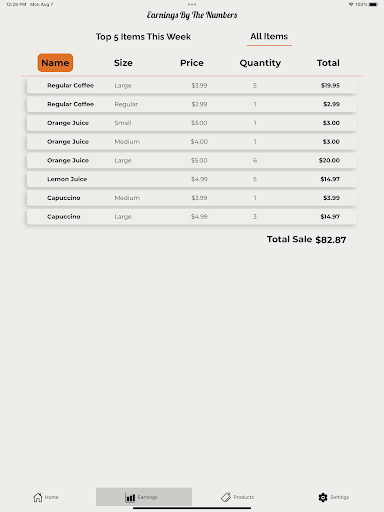This screenshot has width=384, height=512.
Task: Switch to the Products tab
Action: click(237, 497)
